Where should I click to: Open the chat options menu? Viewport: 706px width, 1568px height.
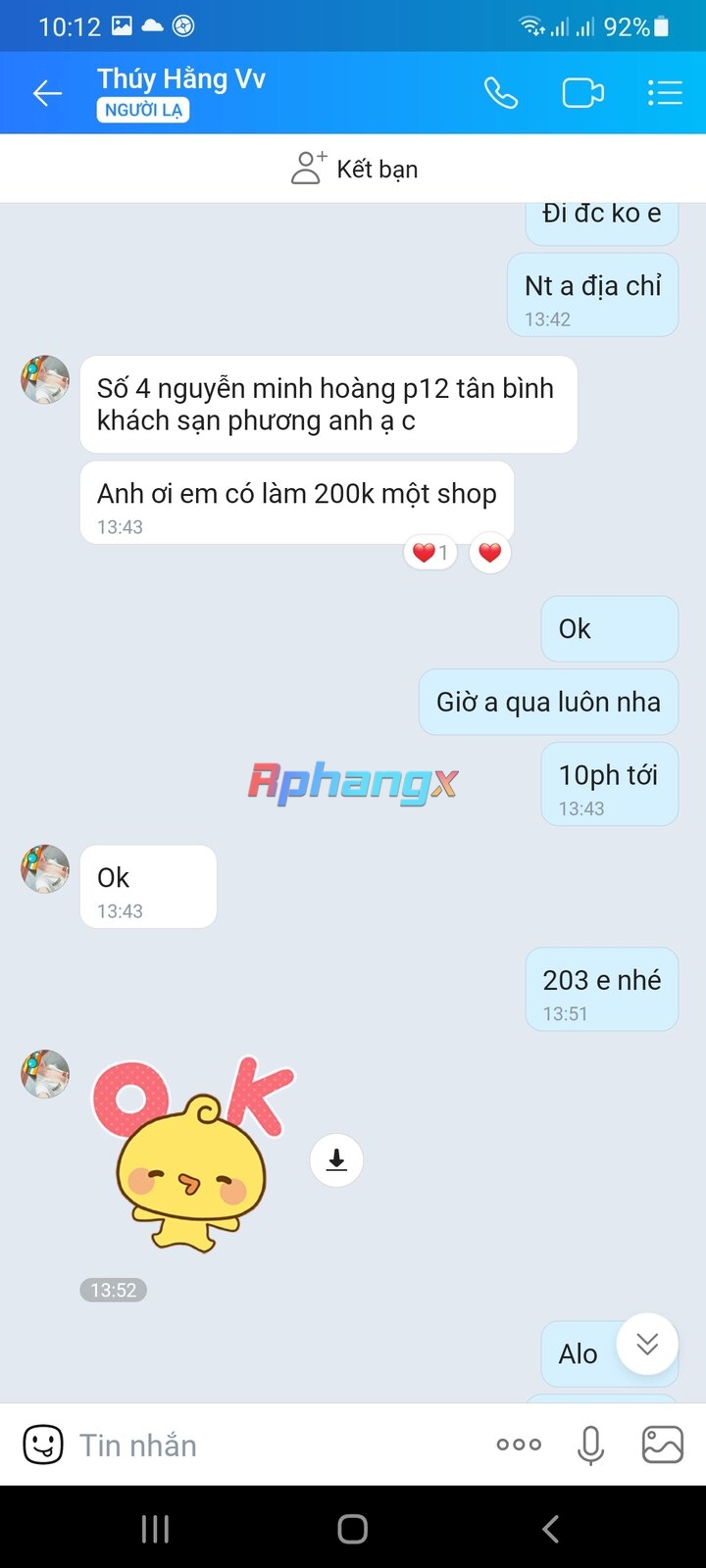click(x=665, y=93)
